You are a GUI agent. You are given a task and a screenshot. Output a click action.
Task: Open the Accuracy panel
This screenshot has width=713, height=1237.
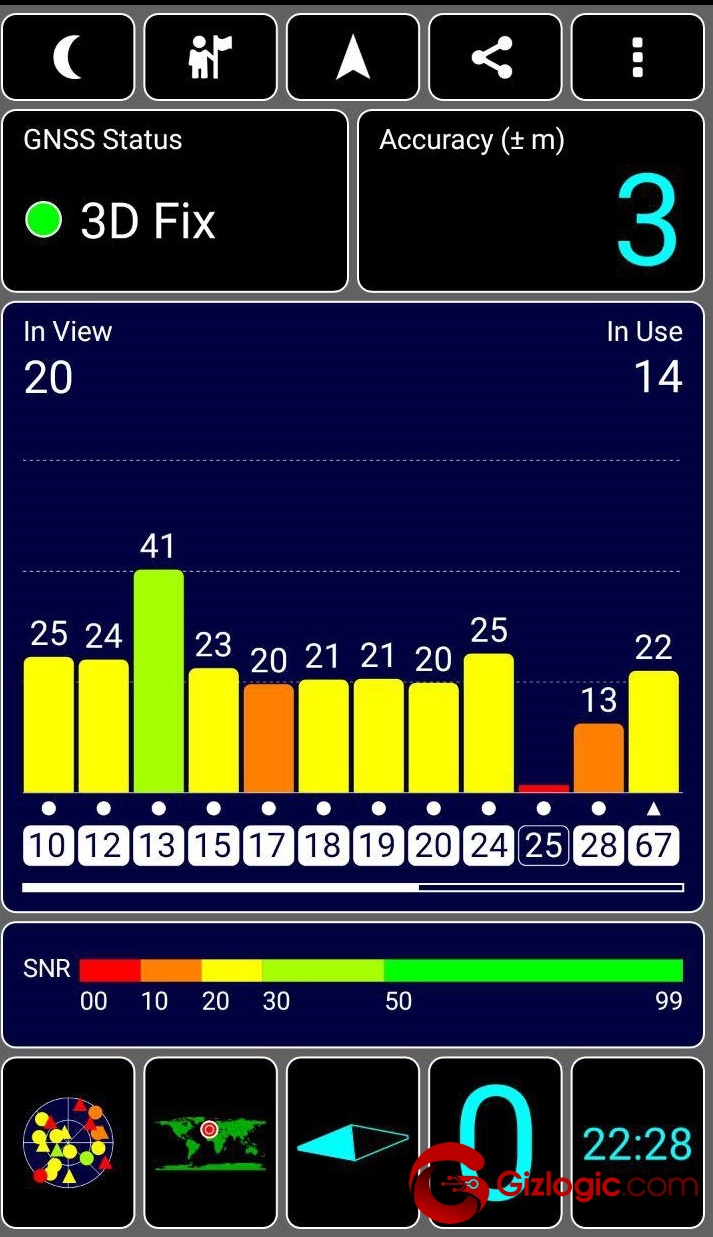(531, 200)
